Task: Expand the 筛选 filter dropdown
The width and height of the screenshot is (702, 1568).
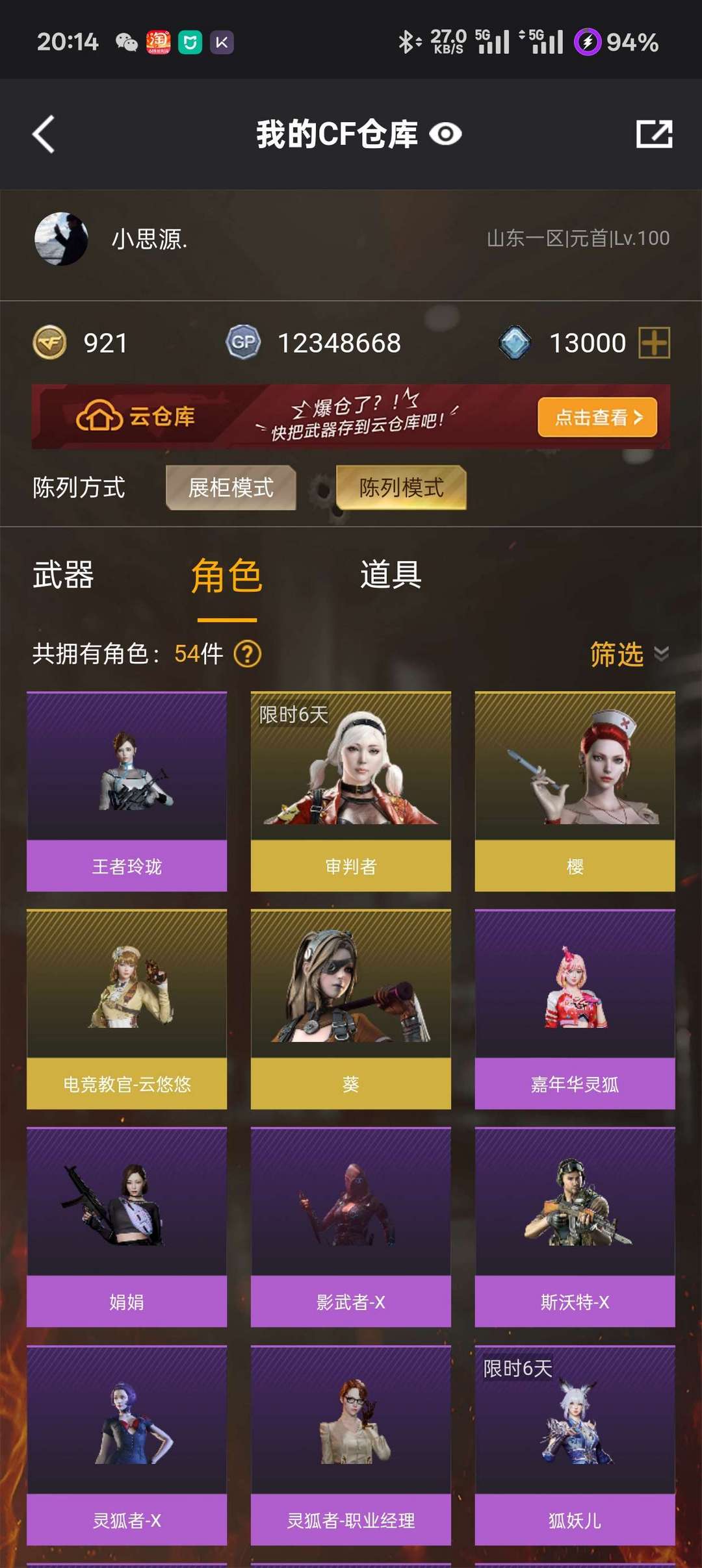Action: click(x=629, y=654)
